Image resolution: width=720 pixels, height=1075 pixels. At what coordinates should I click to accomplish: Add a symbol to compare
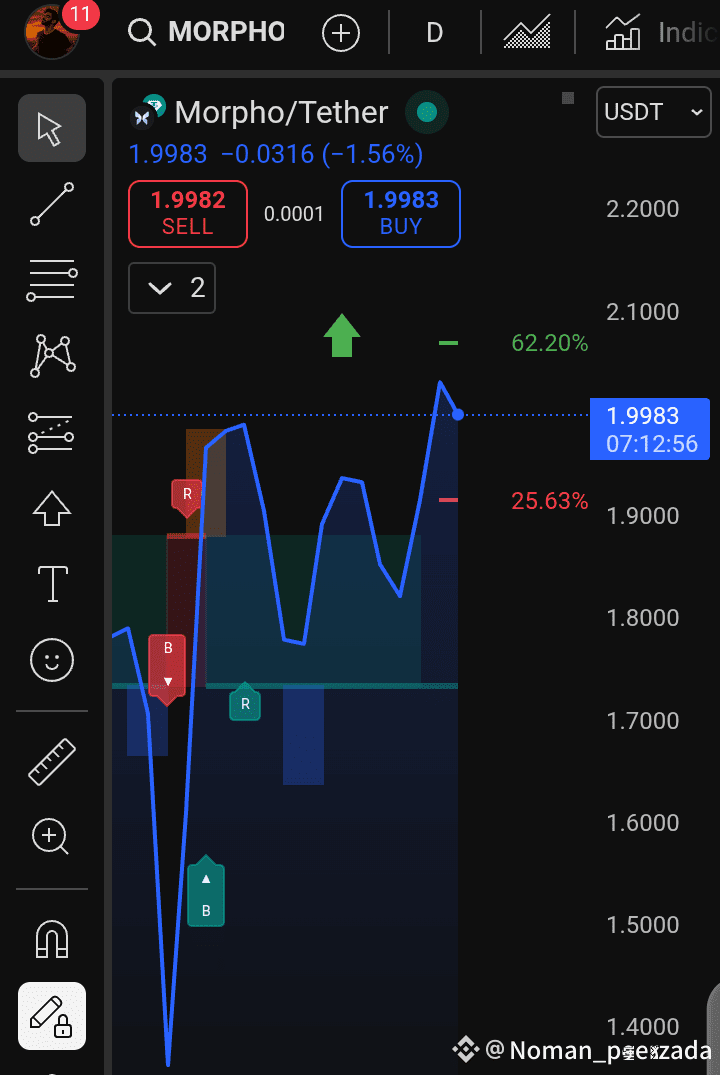point(340,33)
